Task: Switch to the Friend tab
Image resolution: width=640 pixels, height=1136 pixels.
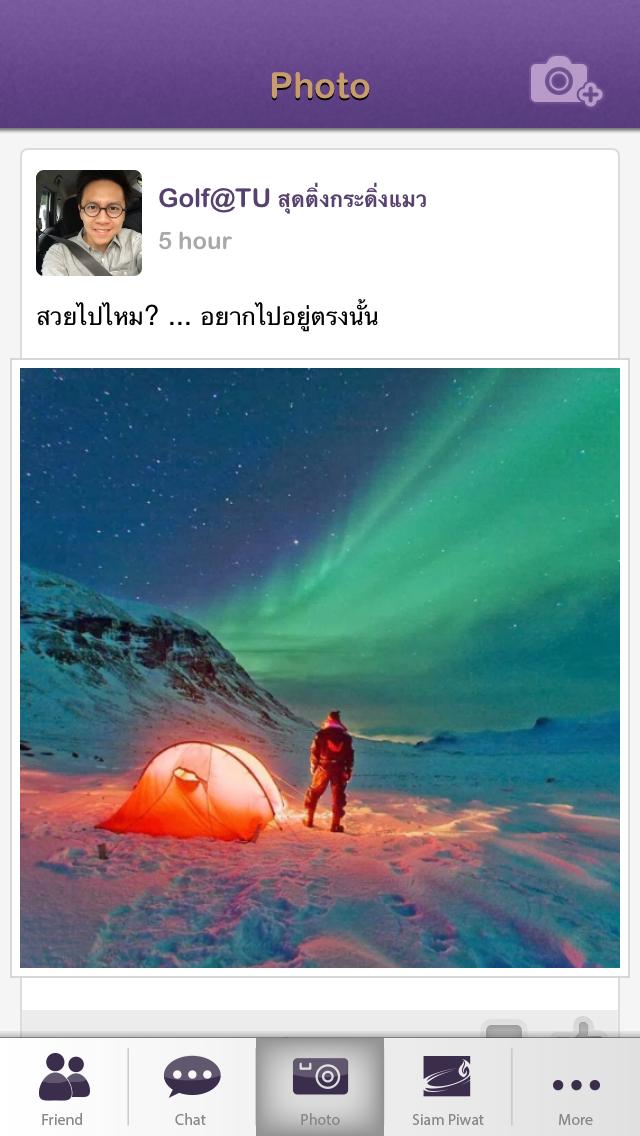Action: point(63,1087)
